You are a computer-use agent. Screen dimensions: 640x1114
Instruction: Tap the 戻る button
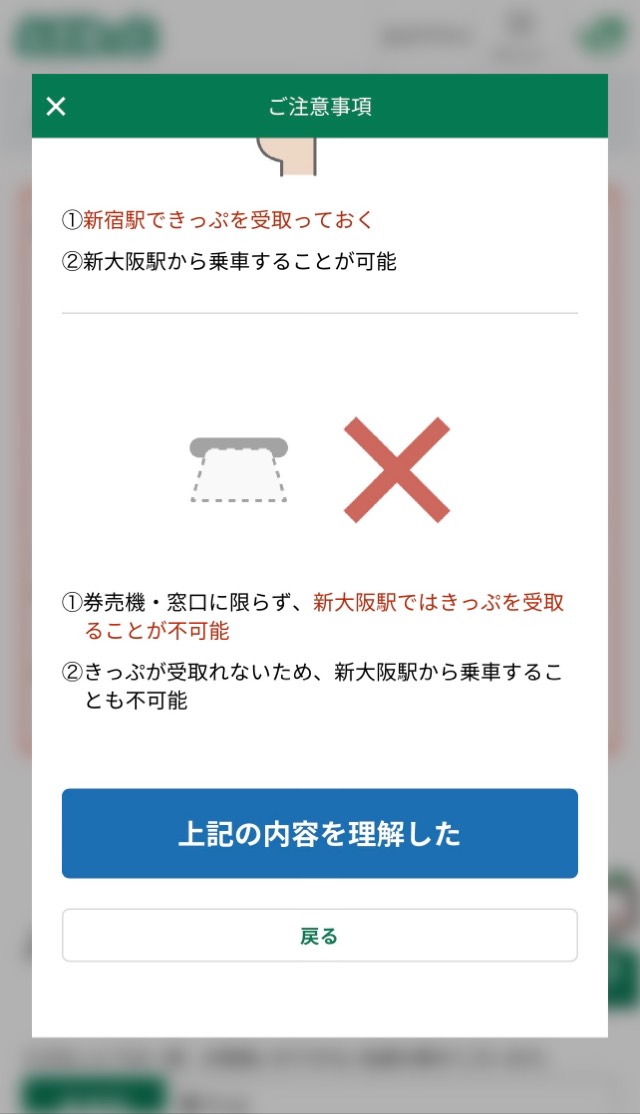320,936
